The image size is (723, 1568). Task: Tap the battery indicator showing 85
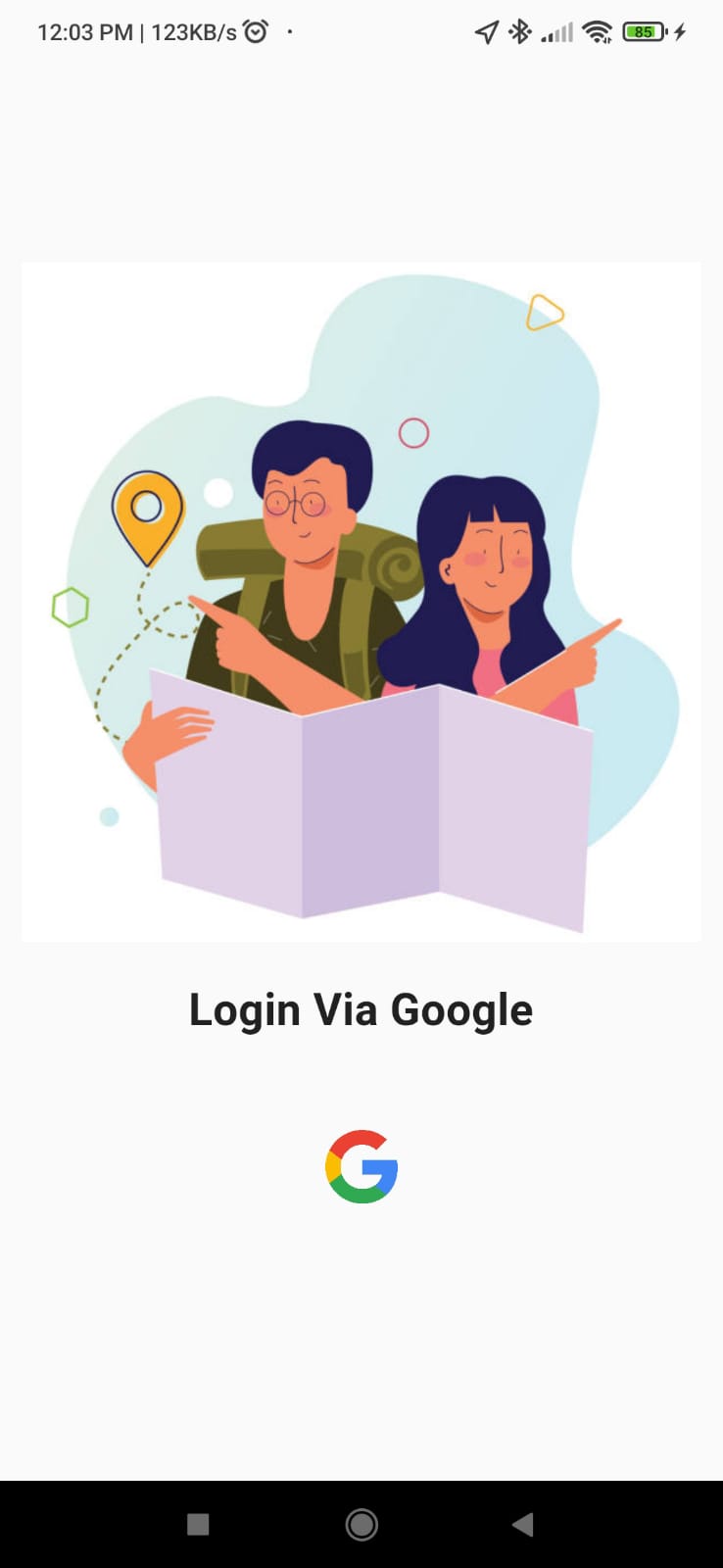[x=645, y=31]
